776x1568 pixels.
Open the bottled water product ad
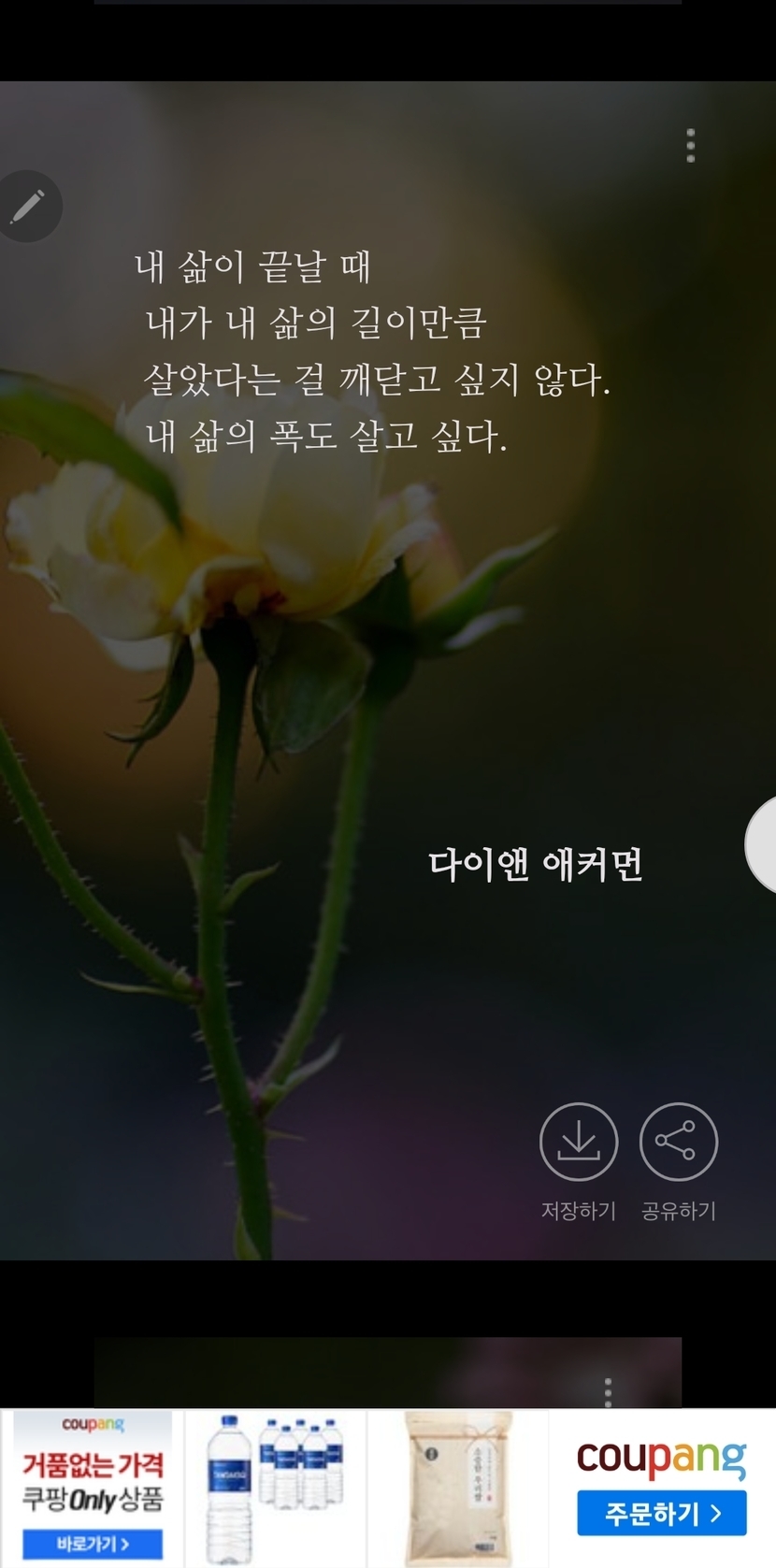coord(275,1488)
